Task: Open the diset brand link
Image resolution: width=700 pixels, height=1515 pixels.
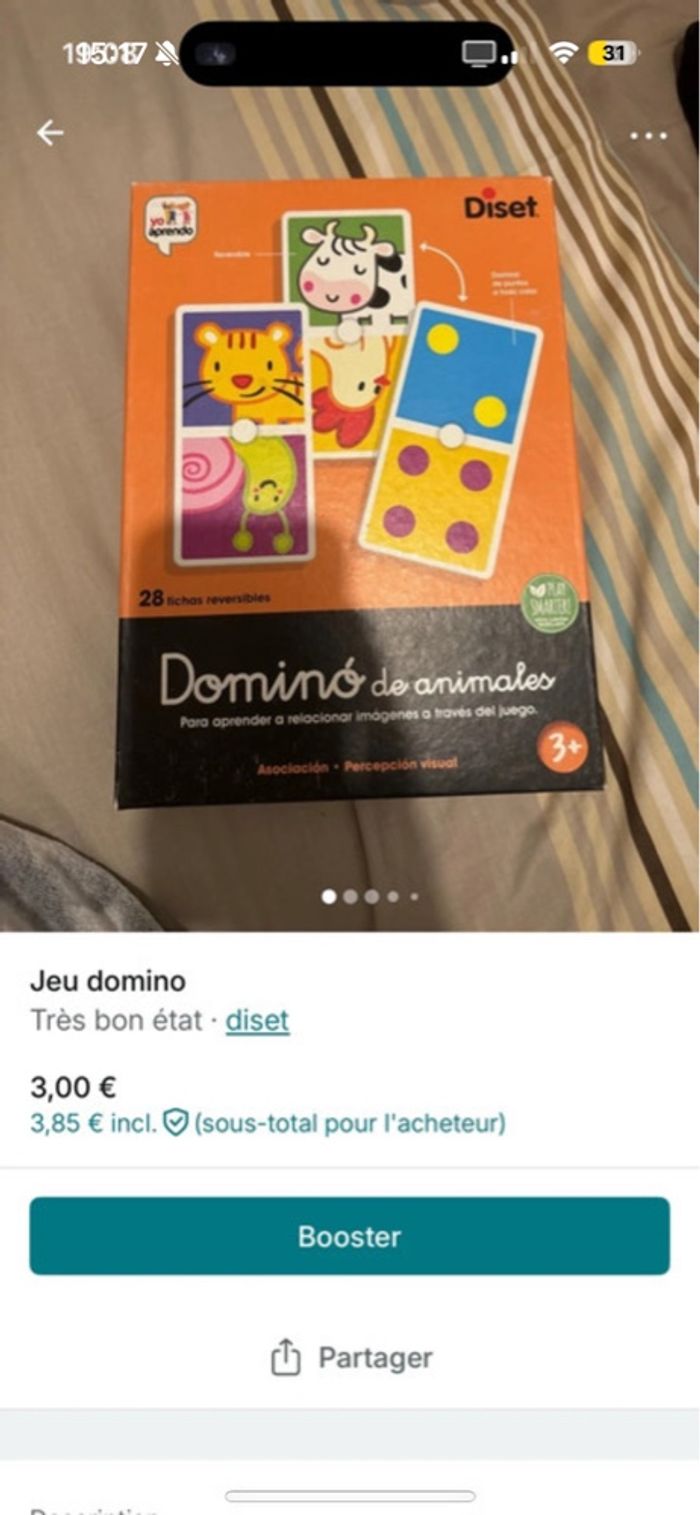Action: pyautogui.click(x=257, y=1021)
